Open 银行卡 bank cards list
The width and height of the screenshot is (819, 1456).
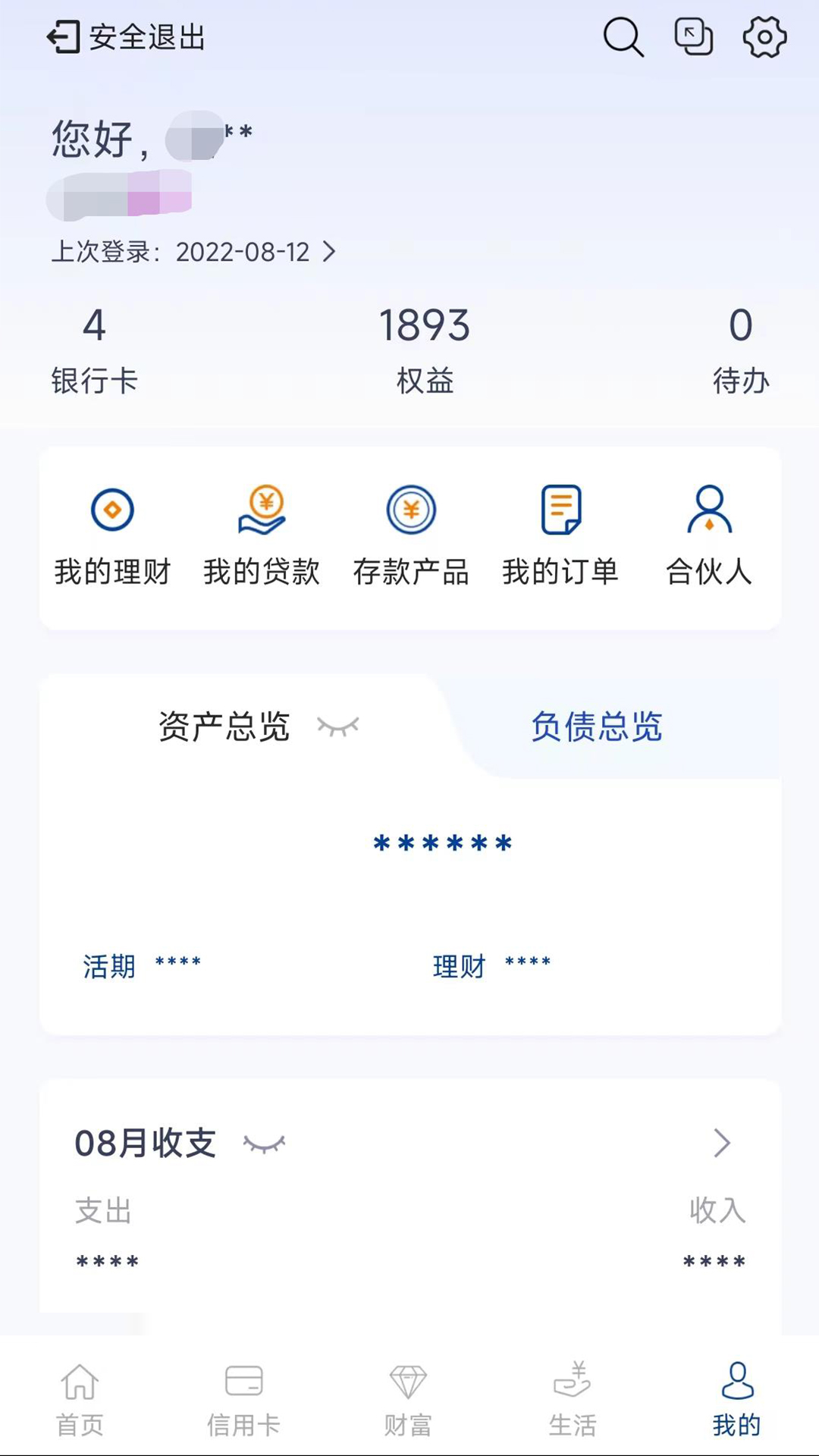[x=94, y=350]
